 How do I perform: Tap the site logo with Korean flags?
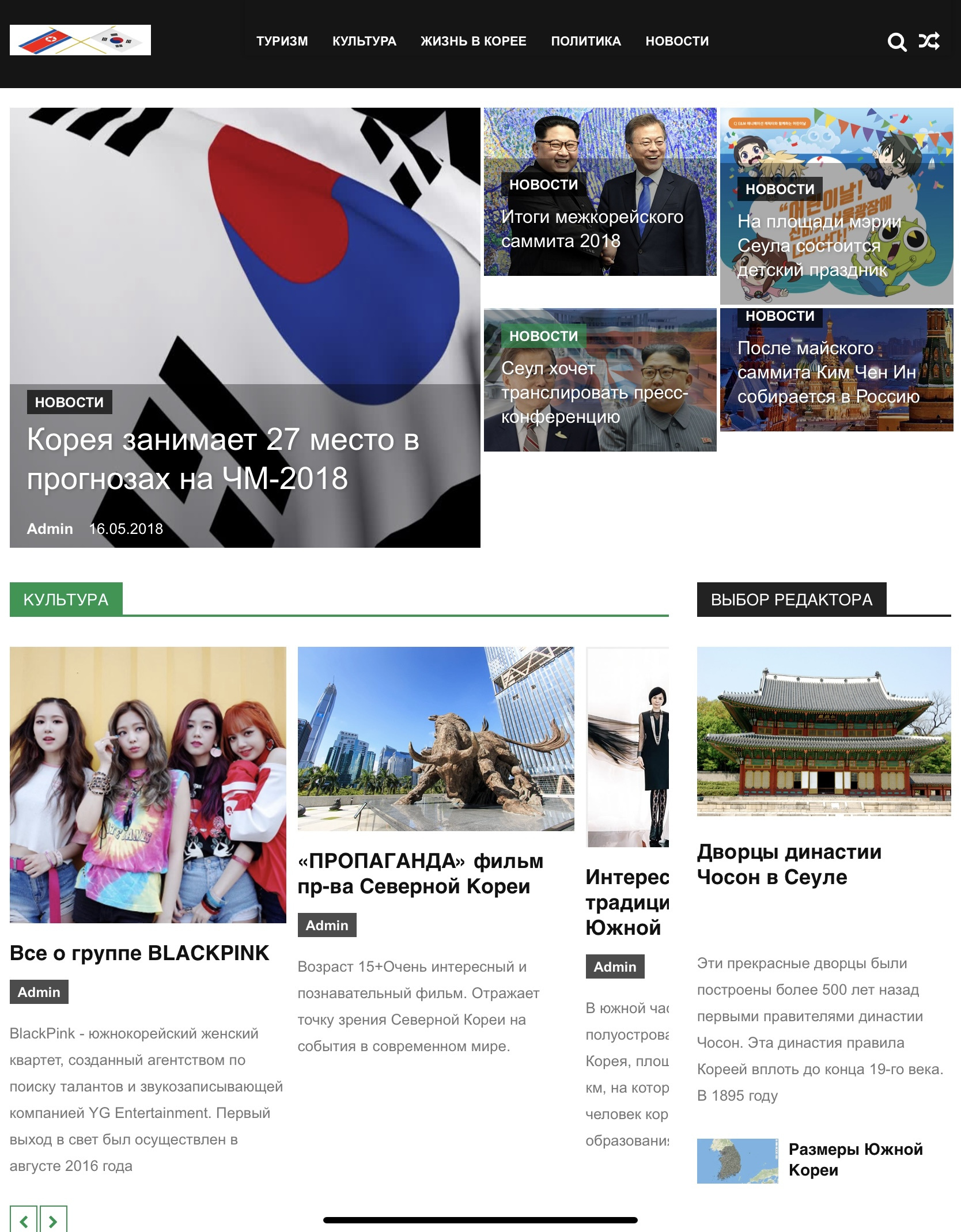point(80,40)
